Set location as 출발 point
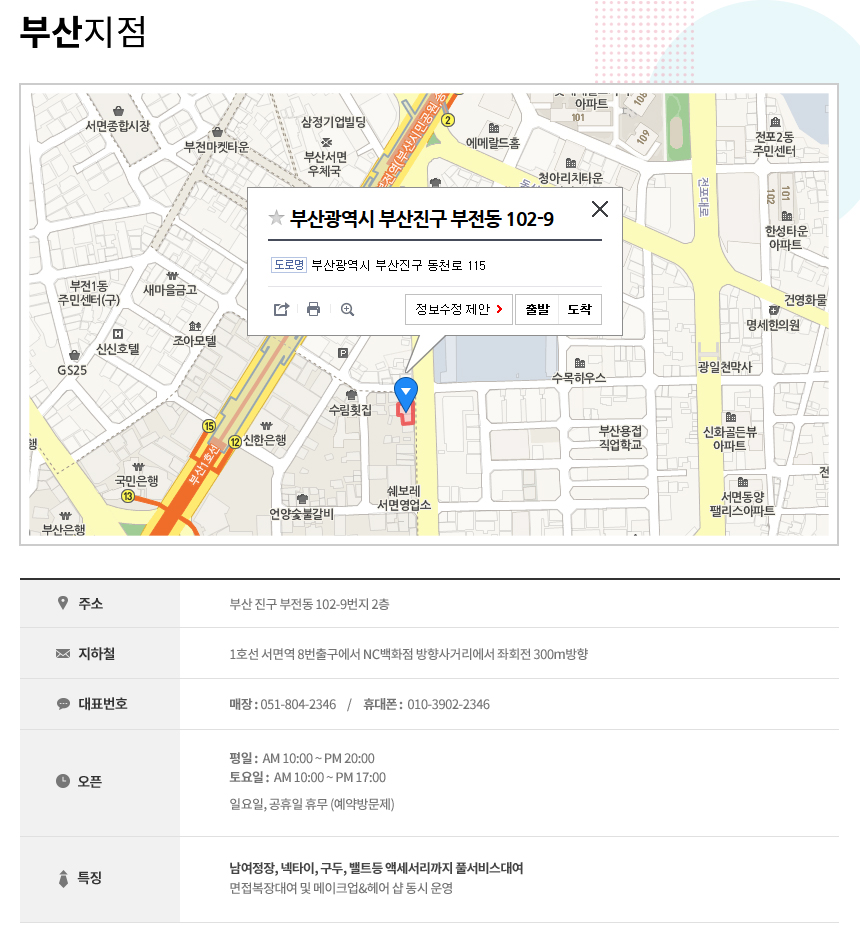The height and width of the screenshot is (933, 860). click(536, 309)
